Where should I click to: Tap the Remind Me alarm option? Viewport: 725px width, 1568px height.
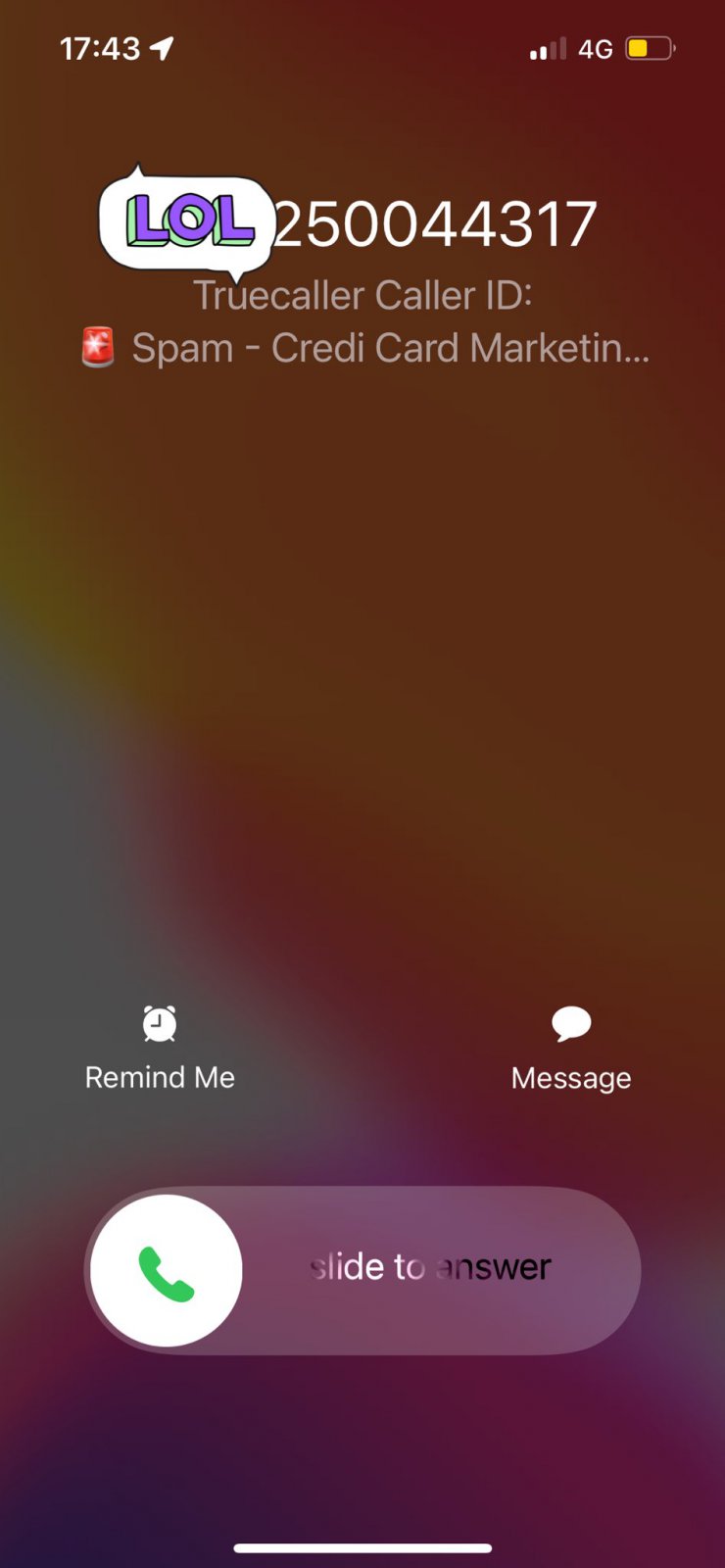point(160,1048)
